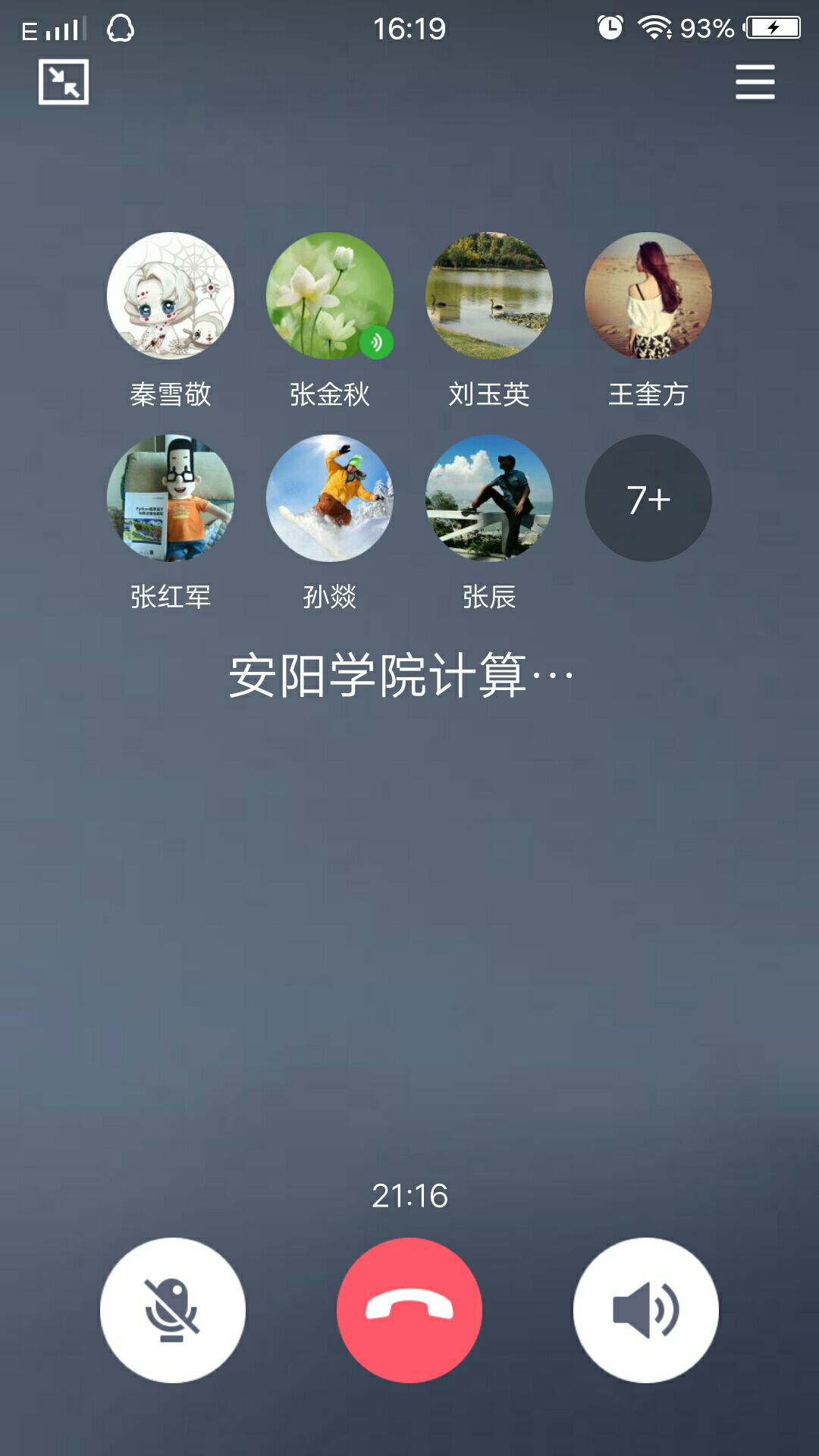Mute the microphone

[x=173, y=1310]
